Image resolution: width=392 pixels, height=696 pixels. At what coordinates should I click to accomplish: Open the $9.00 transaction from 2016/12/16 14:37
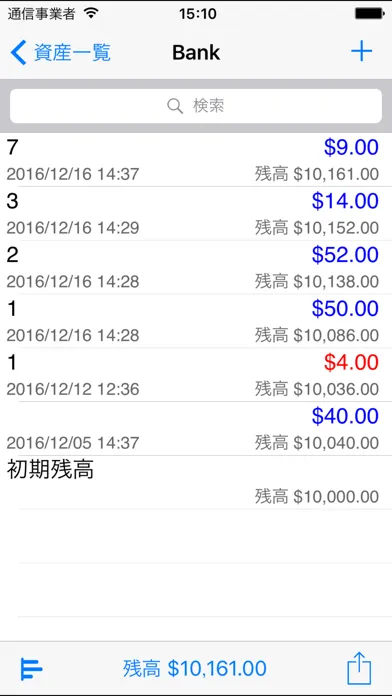[x=196, y=160]
